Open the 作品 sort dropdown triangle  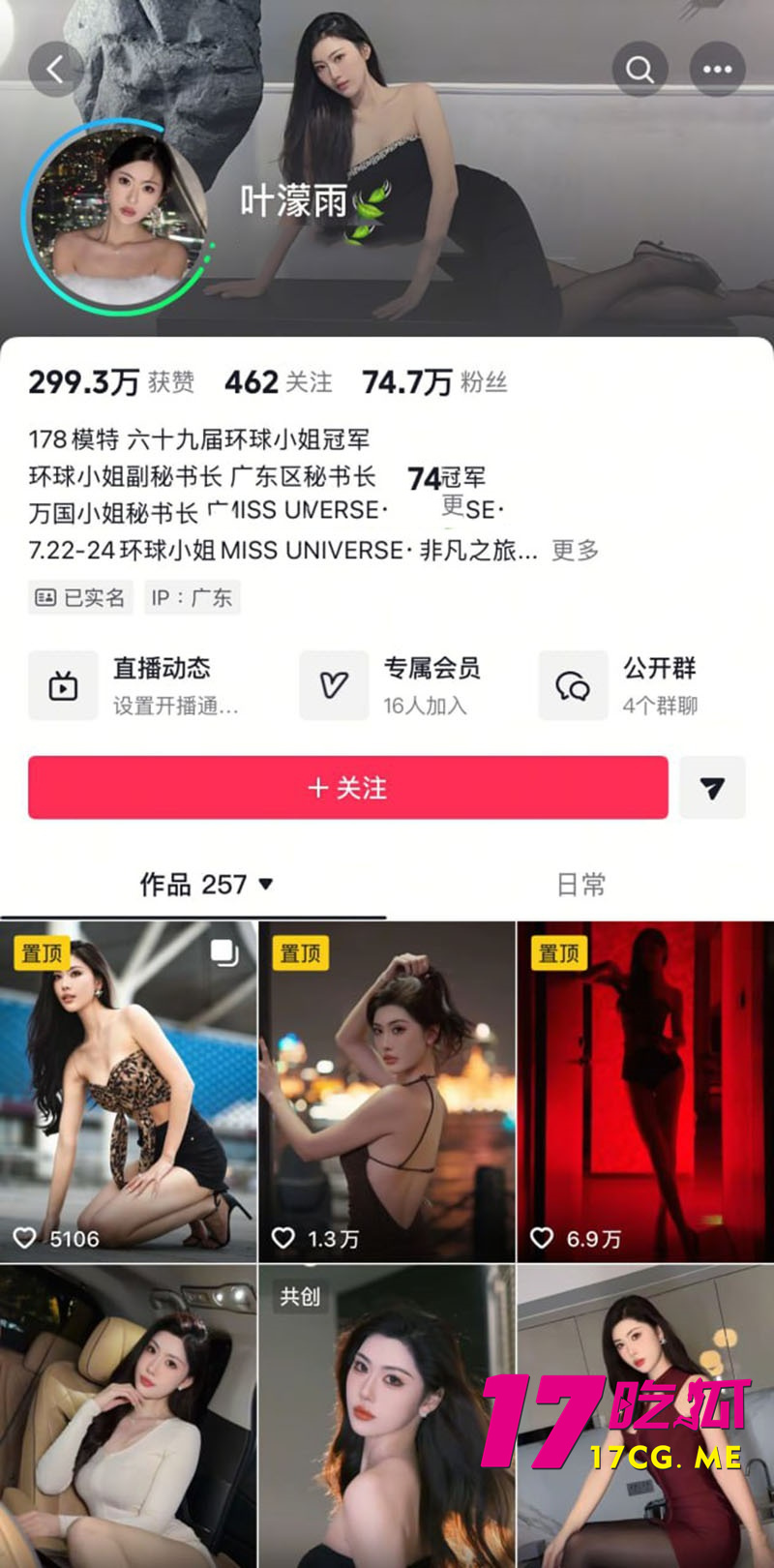[266, 884]
